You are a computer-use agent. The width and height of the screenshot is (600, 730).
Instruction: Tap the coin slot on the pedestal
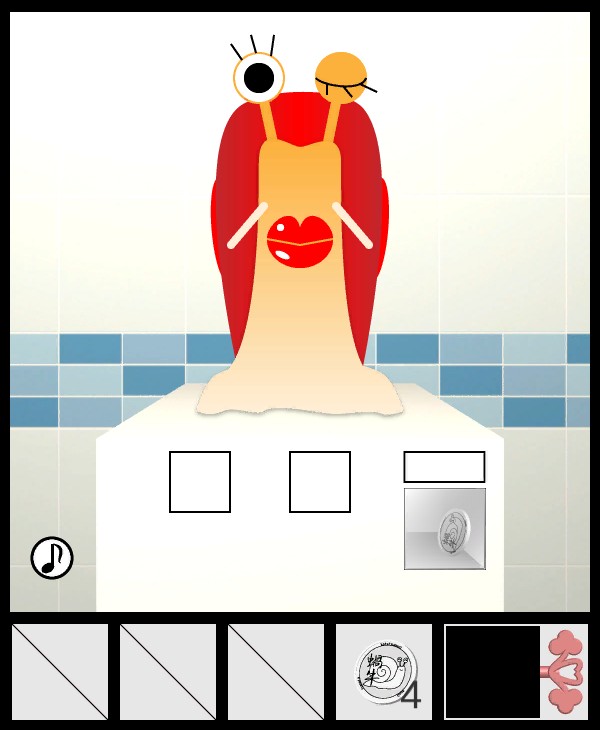(444, 467)
